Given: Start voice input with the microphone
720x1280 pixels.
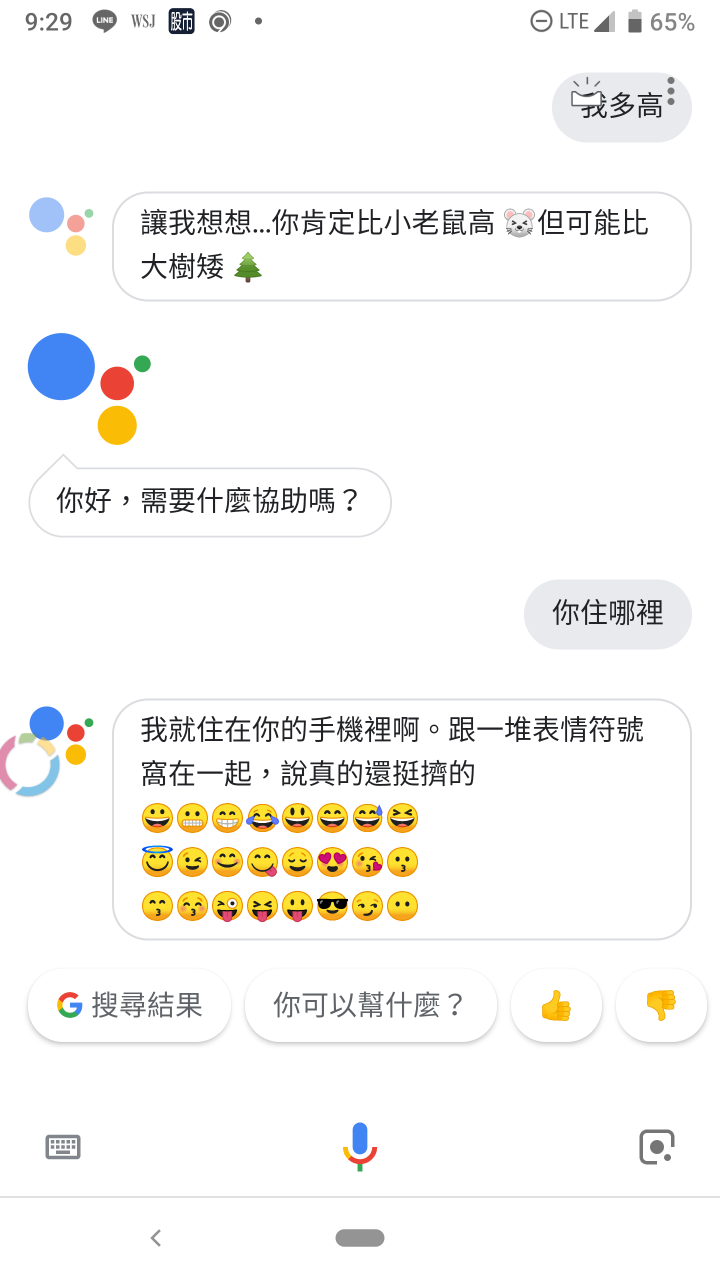Looking at the screenshot, I should (360, 1146).
